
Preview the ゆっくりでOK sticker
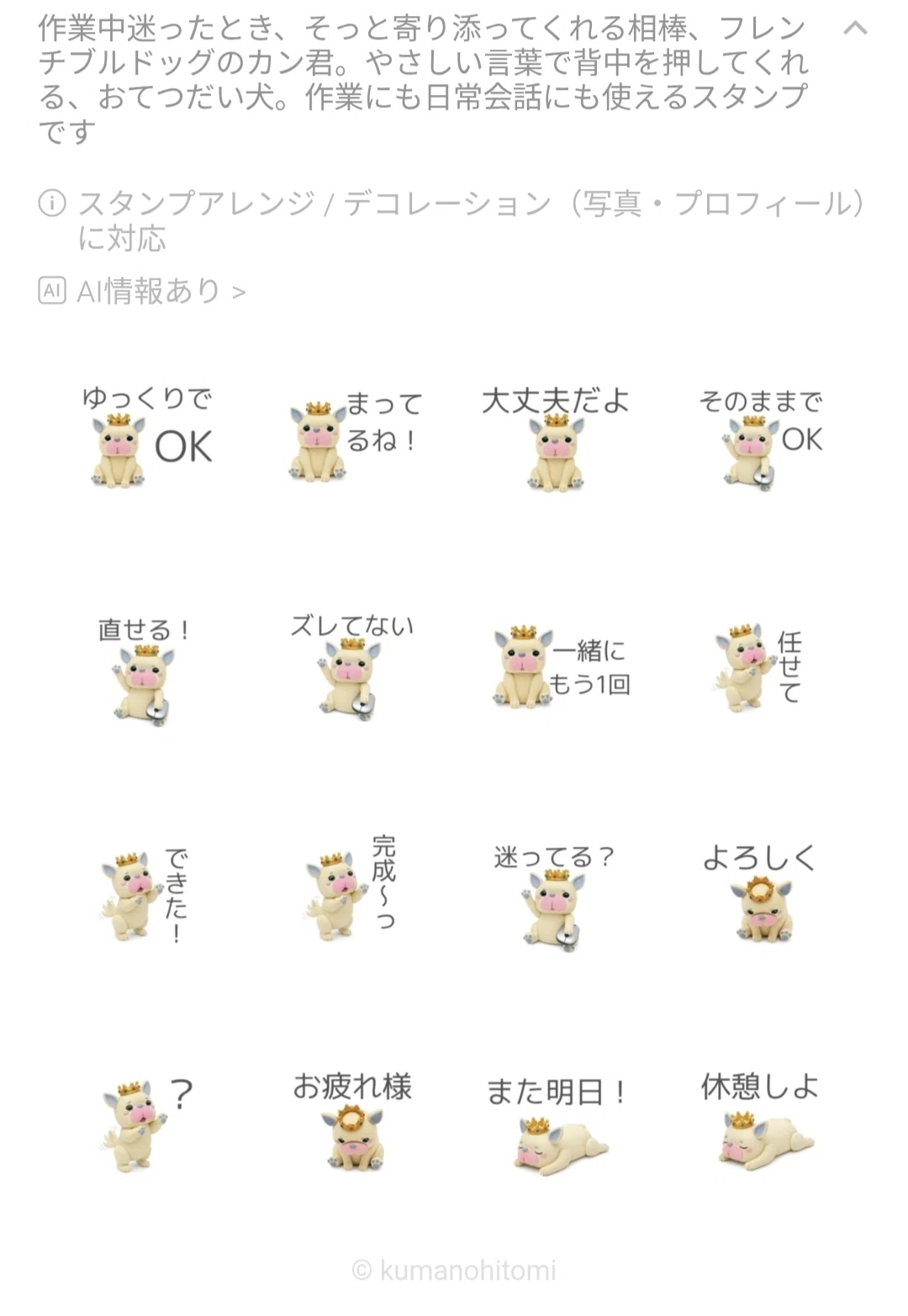[x=147, y=437]
